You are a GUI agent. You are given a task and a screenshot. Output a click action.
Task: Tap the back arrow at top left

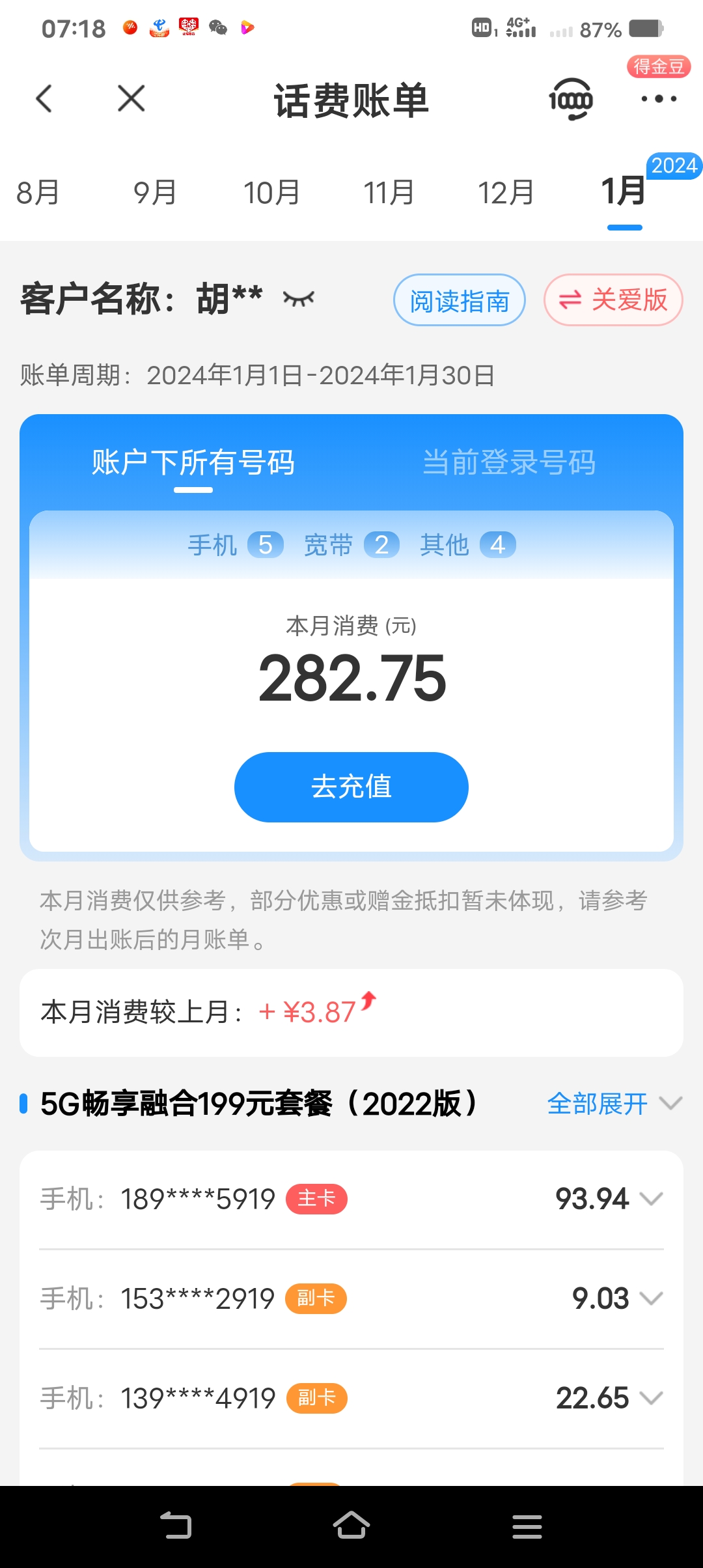coord(44,99)
